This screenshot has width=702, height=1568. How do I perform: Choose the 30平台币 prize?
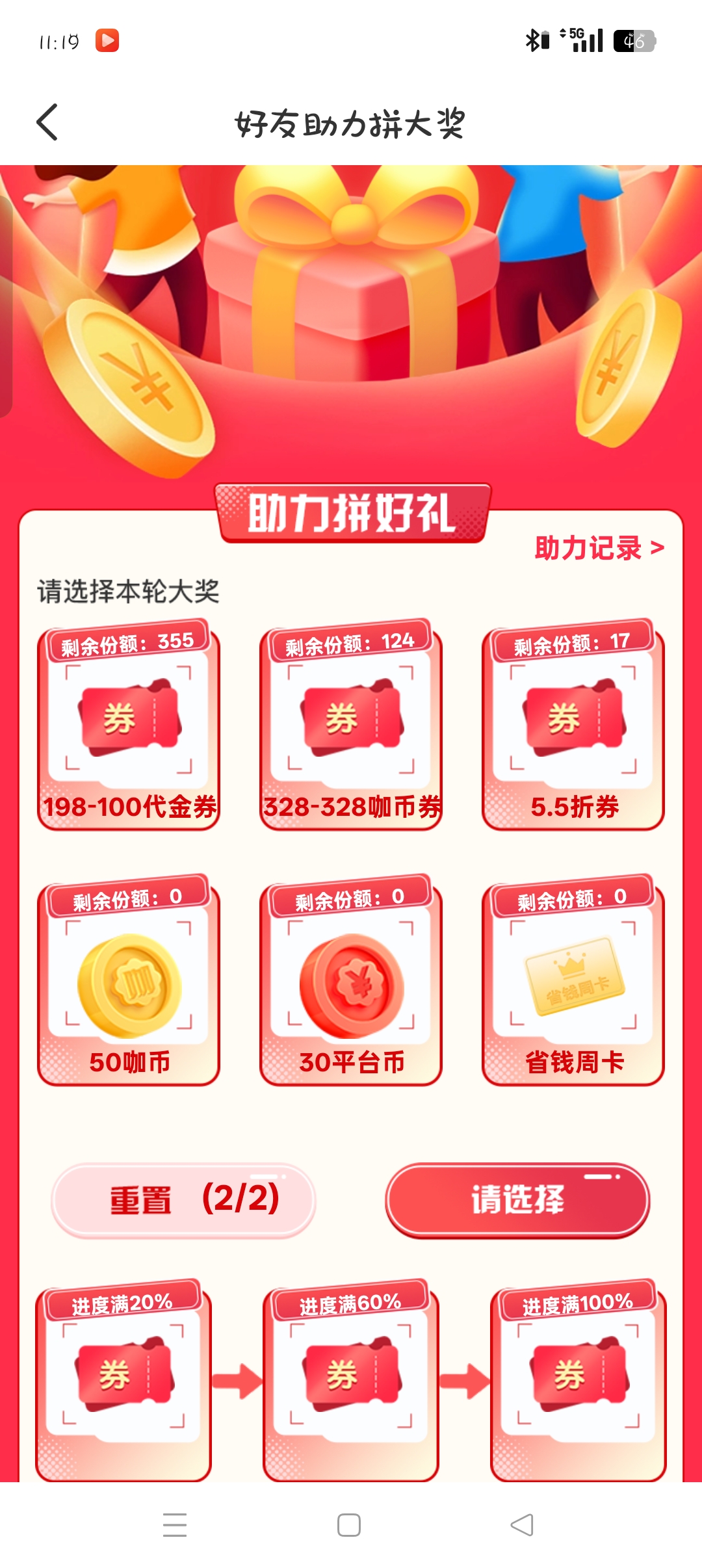(x=351, y=983)
